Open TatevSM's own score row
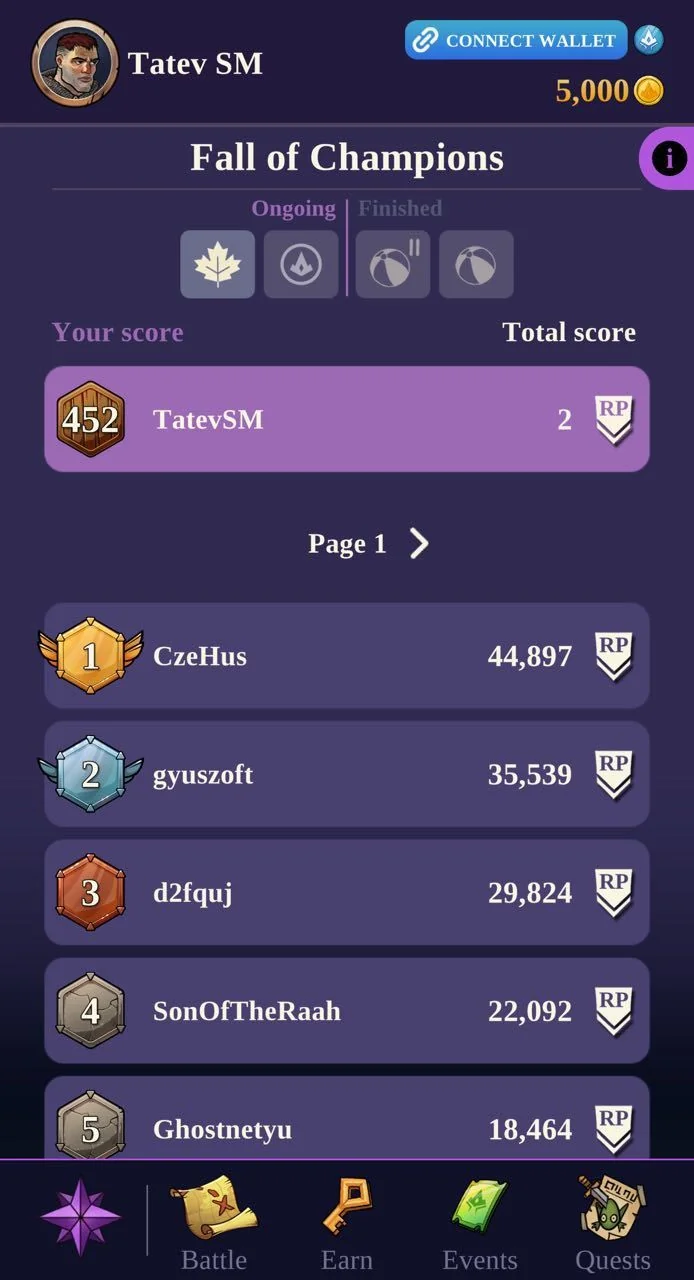The width and height of the screenshot is (694, 1280). (347, 419)
